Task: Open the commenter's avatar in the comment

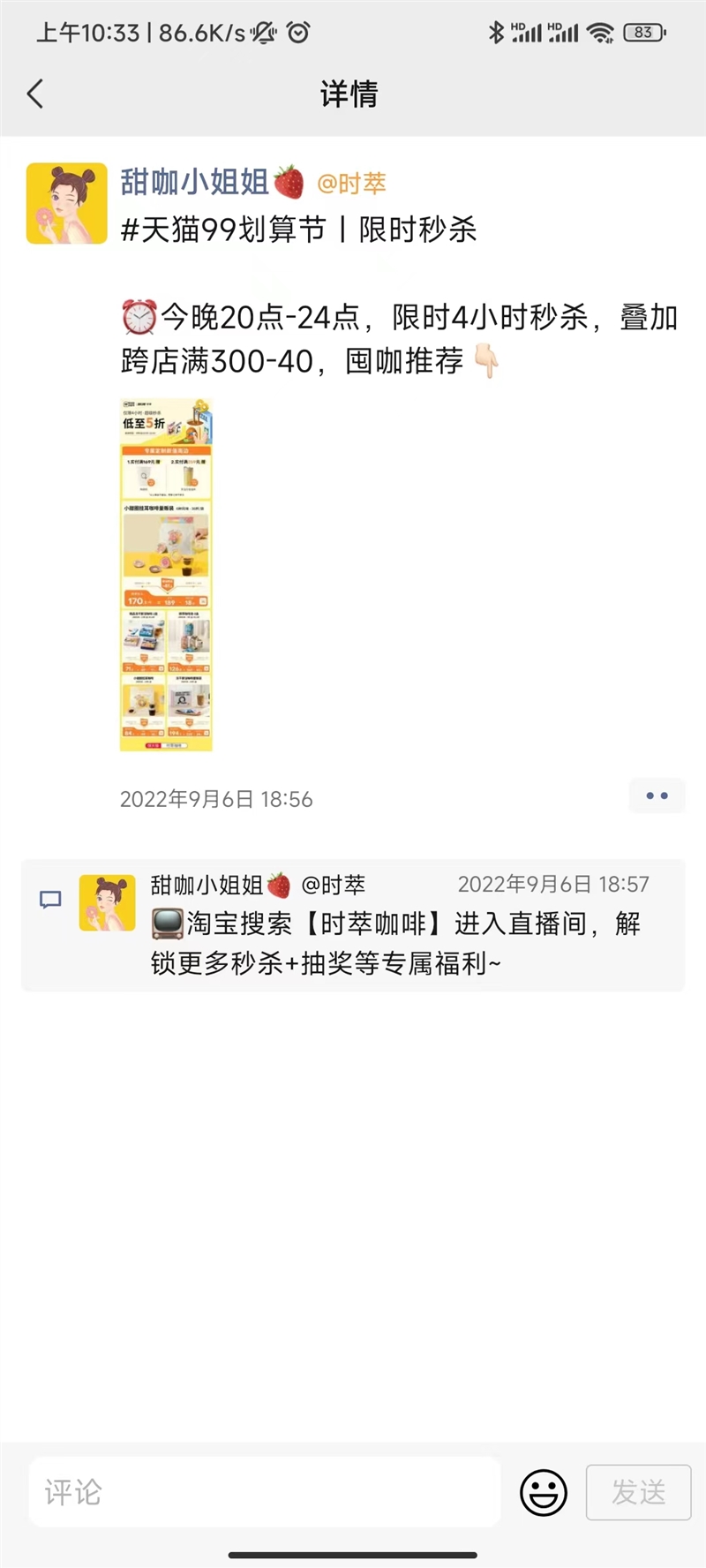Action: coord(108,902)
